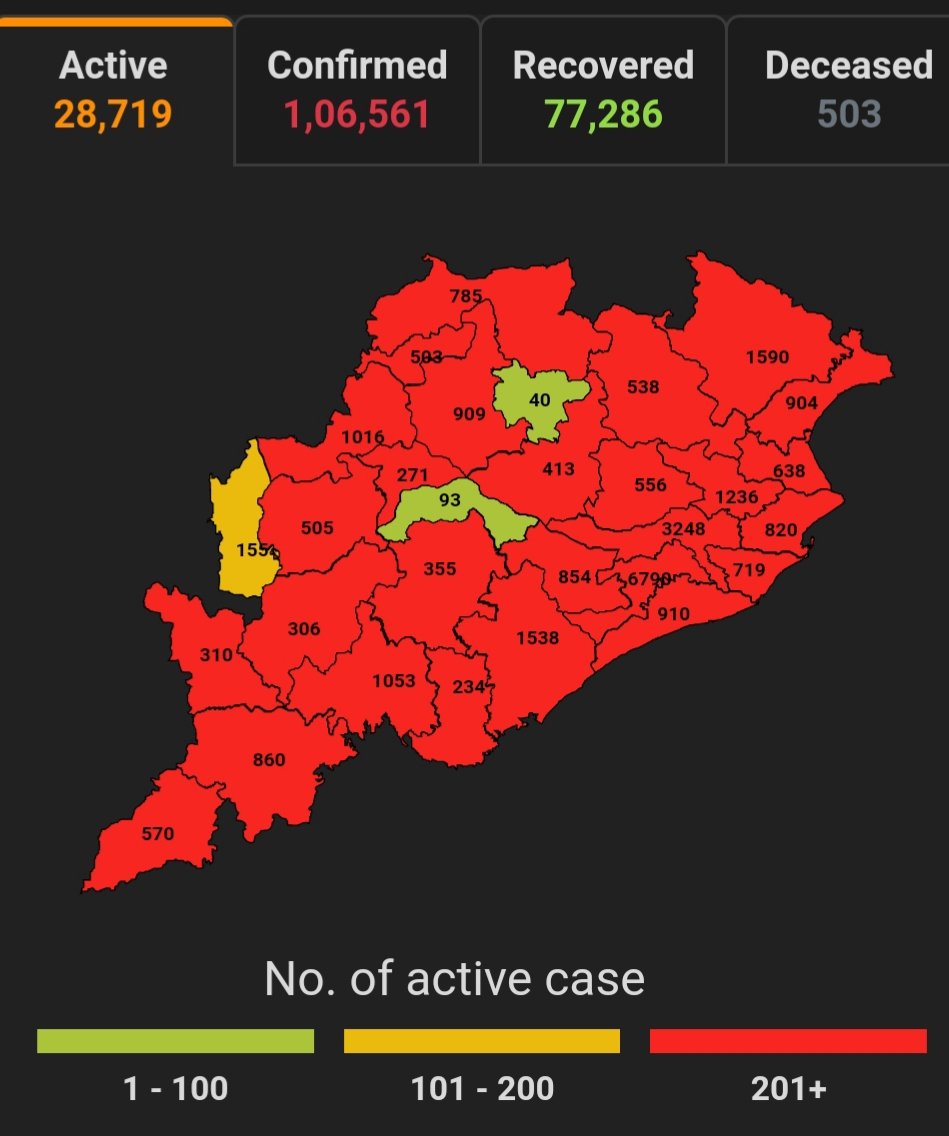Switch to the Confirmed tab
This screenshot has width=949, height=1136.
357,89
